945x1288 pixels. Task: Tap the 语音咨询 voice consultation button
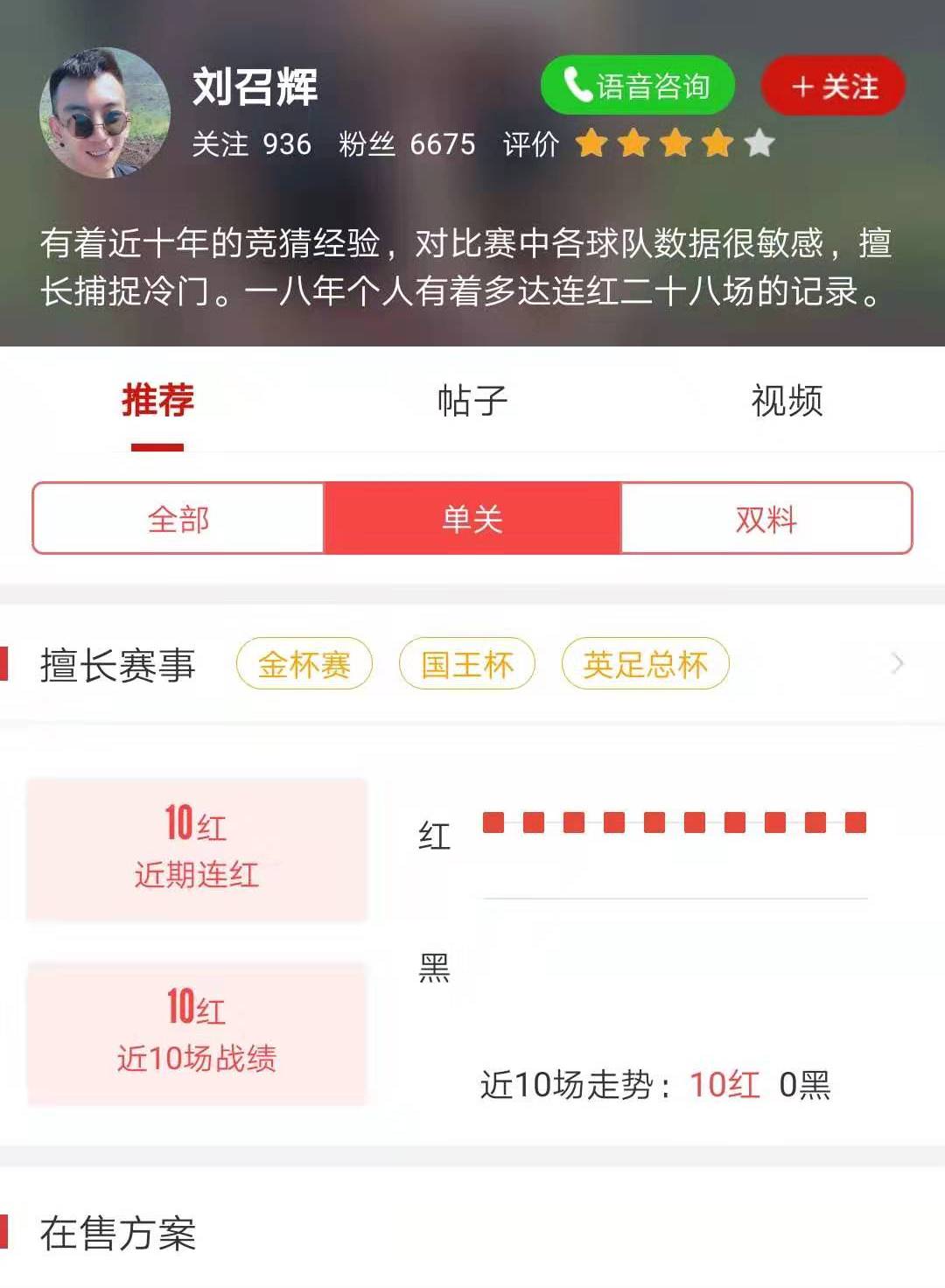pos(637,86)
